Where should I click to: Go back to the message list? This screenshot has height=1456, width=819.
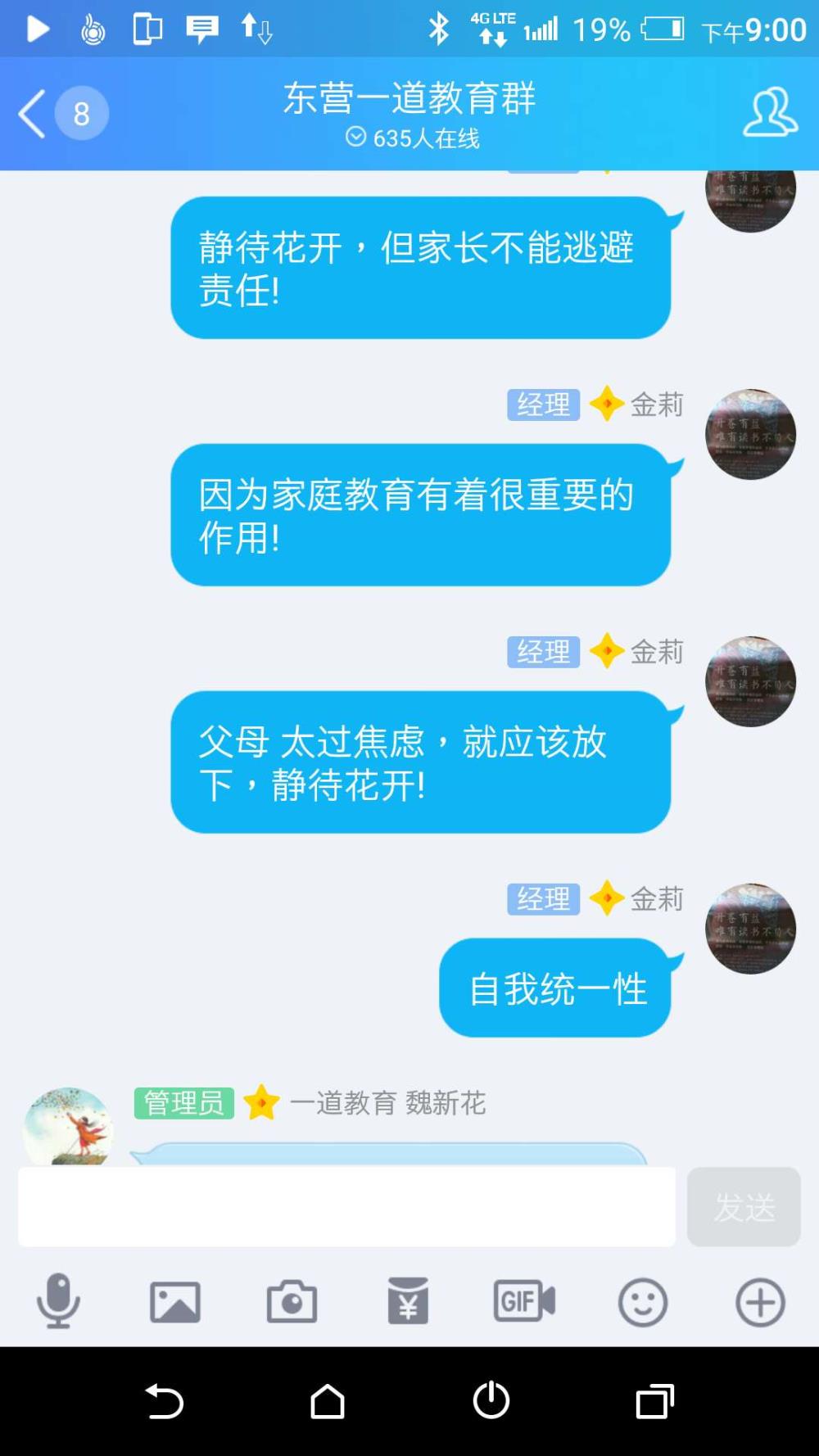[62, 113]
